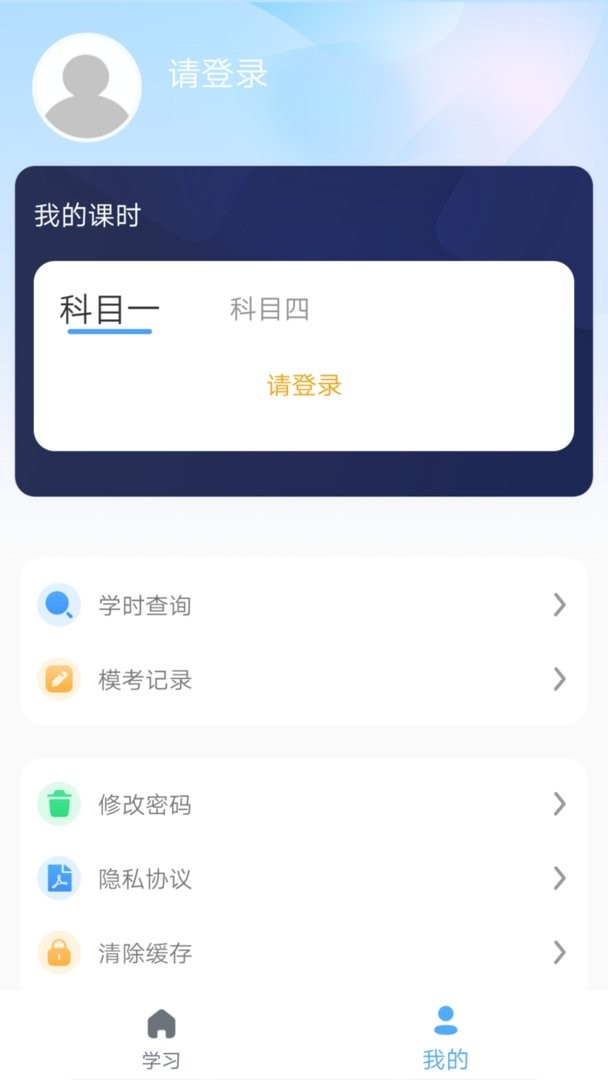608x1080 pixels.
Task: Select the 科目一 tab
Action: (109, 310)
